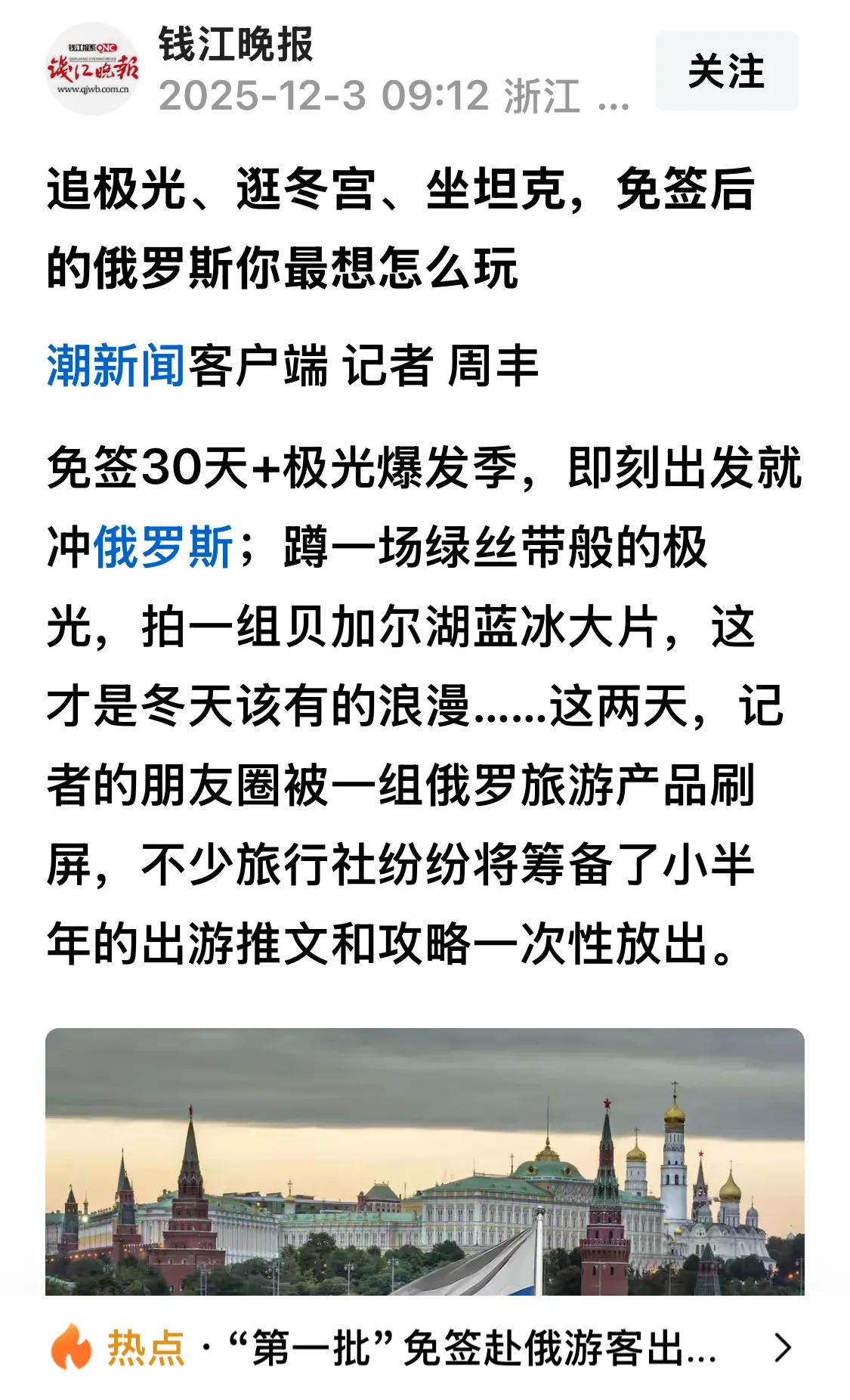The image size is (850, 1400).
Task: Expand the truncated ellipsis after 浙江
Action: pyautogui.click(x=614, y=102)
